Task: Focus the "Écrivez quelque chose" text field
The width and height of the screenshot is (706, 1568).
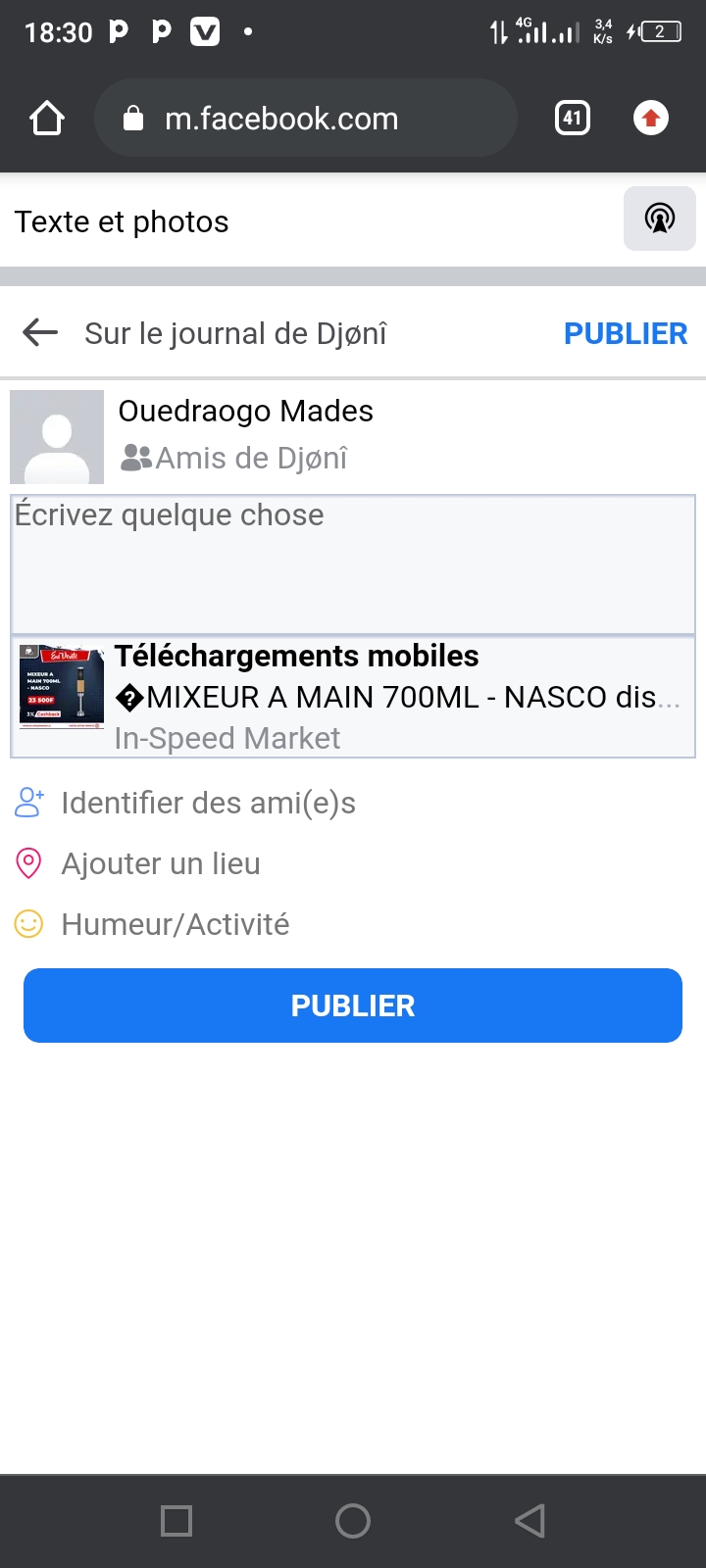Action: [x=353, y=564]
